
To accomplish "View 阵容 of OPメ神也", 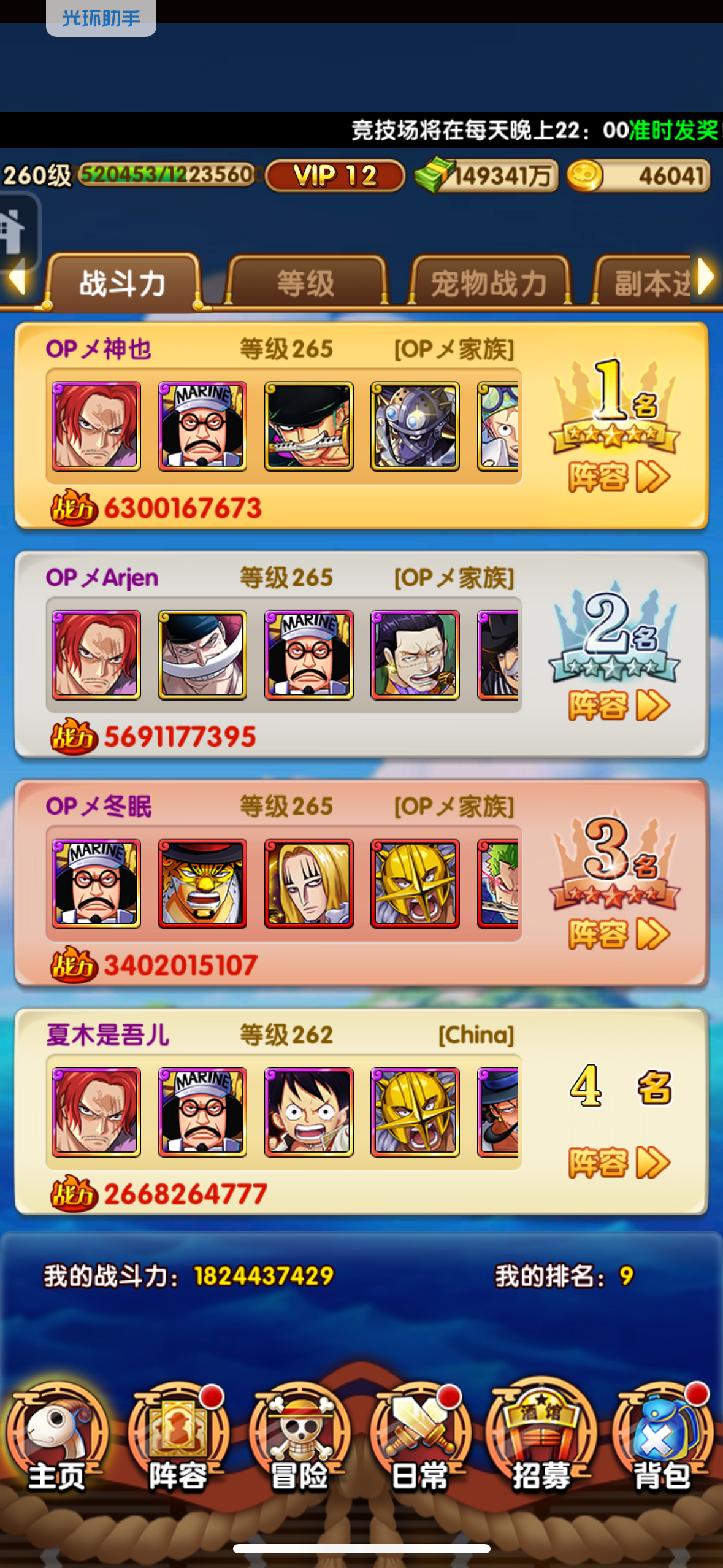I will click(x=618, y=477).
